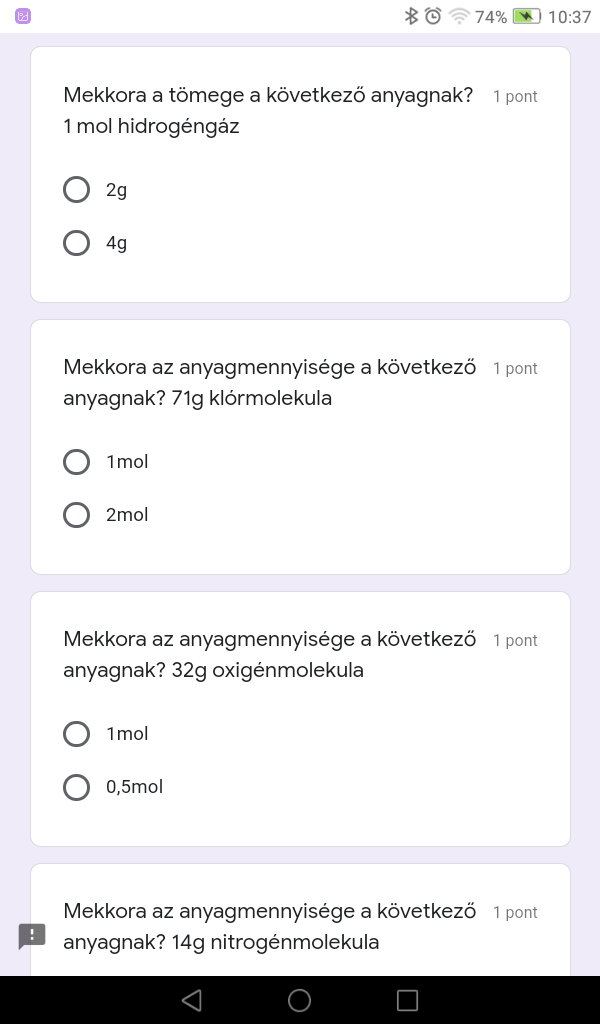The height and width of the screenshot is (1024, 600).
Task: Select 2g for the hidrogéngáz question
Action: [77, 190]
